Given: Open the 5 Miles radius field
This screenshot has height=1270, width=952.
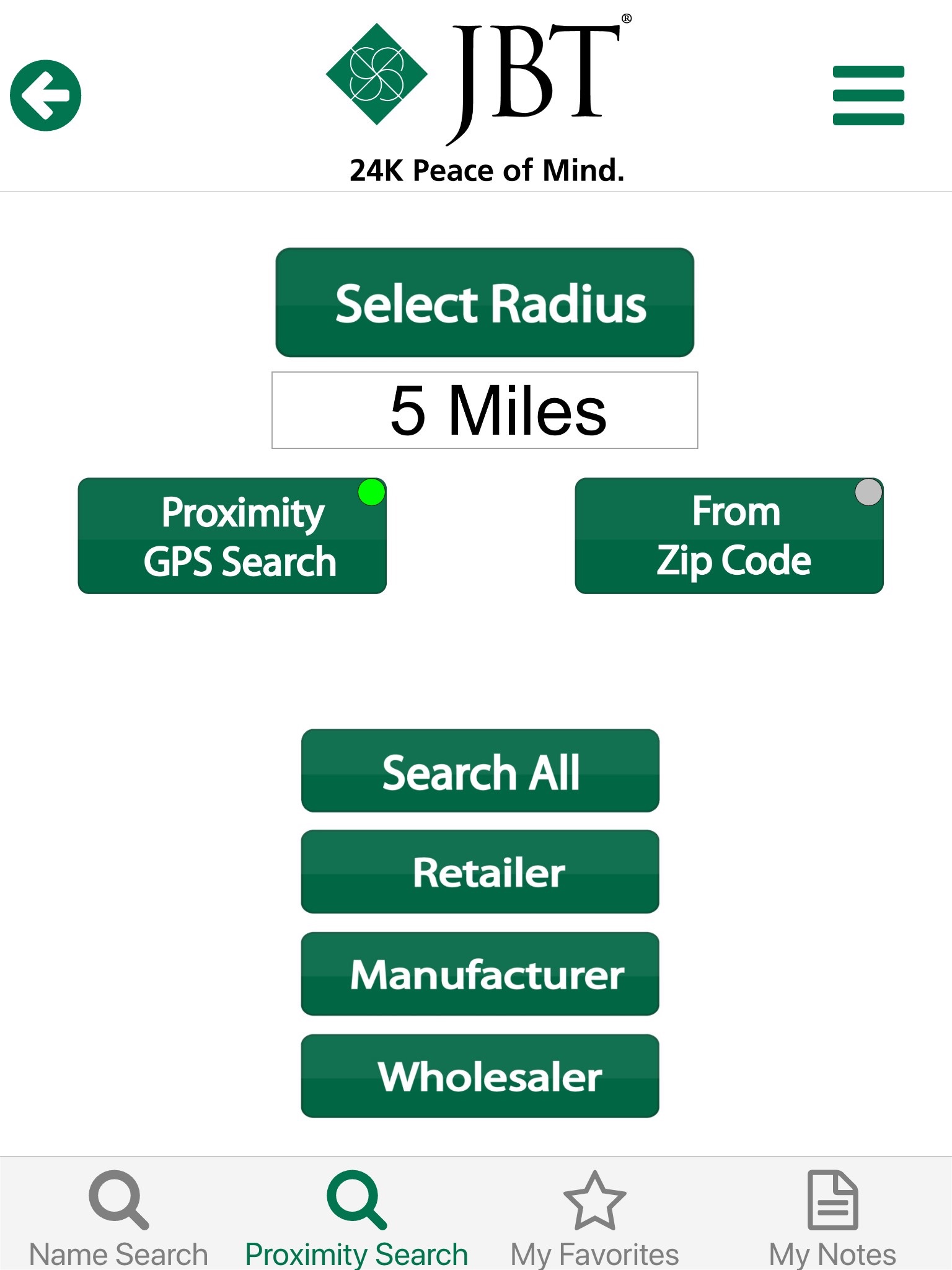Looking at the screenshot, I should coord(485,410).
